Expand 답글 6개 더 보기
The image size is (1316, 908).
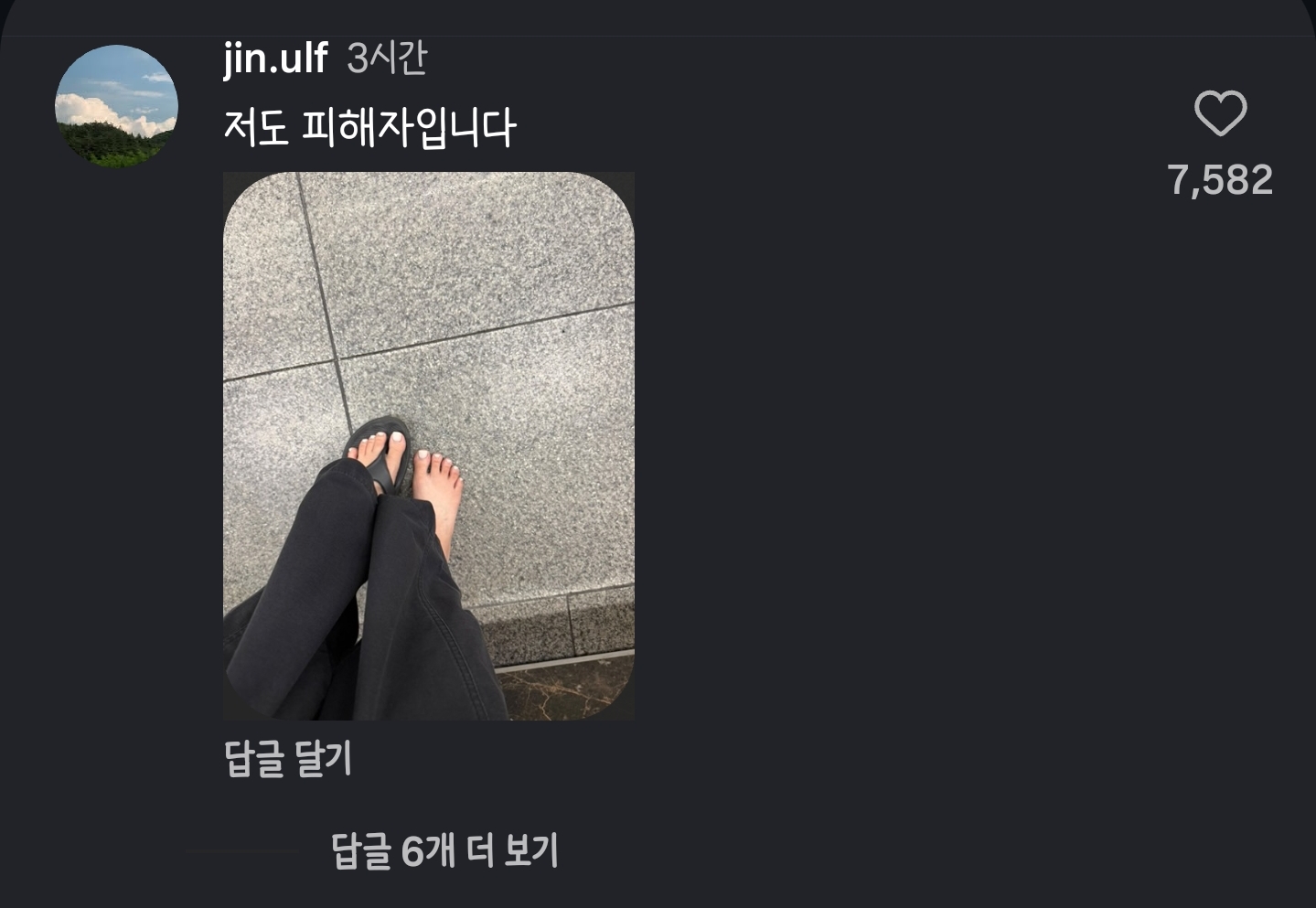point(444,850)
